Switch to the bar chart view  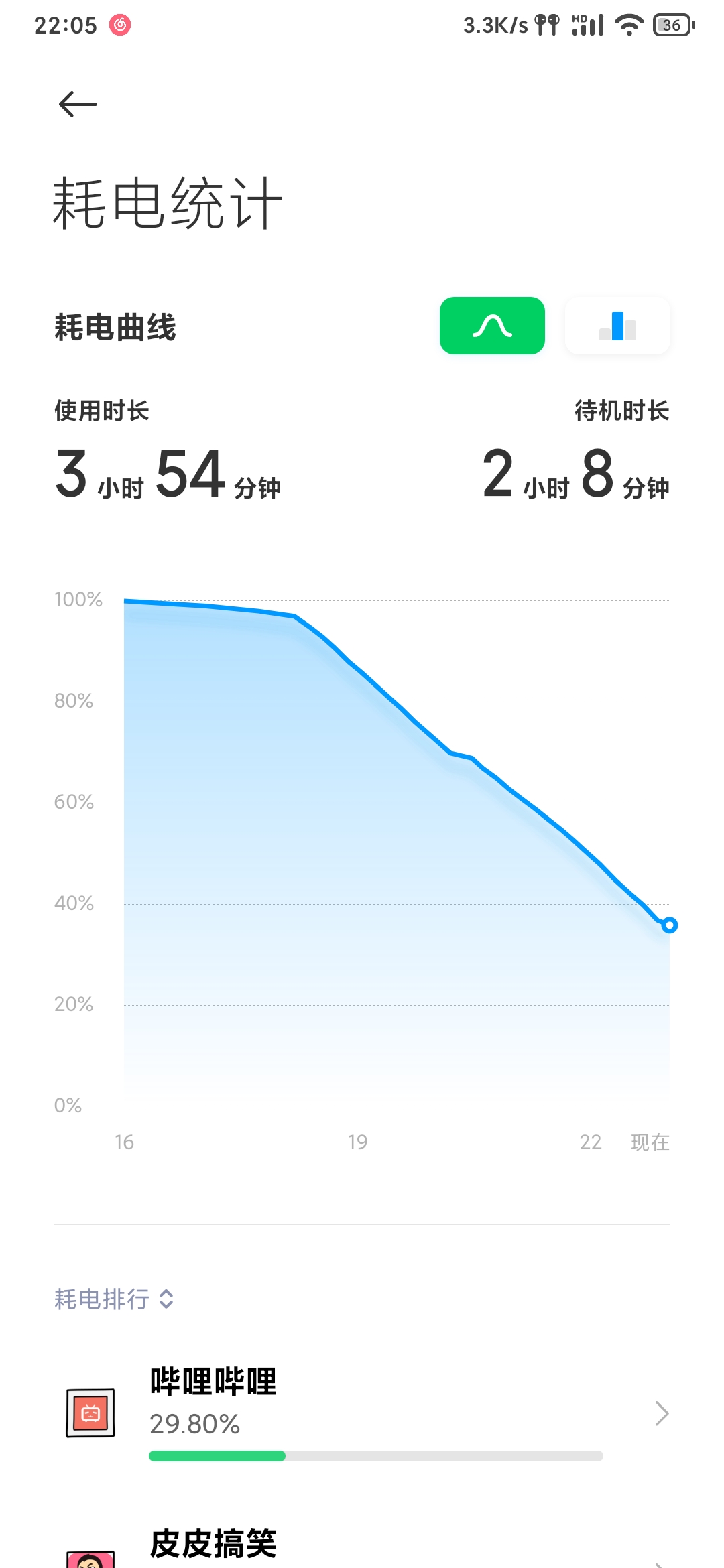pos(617,326)
